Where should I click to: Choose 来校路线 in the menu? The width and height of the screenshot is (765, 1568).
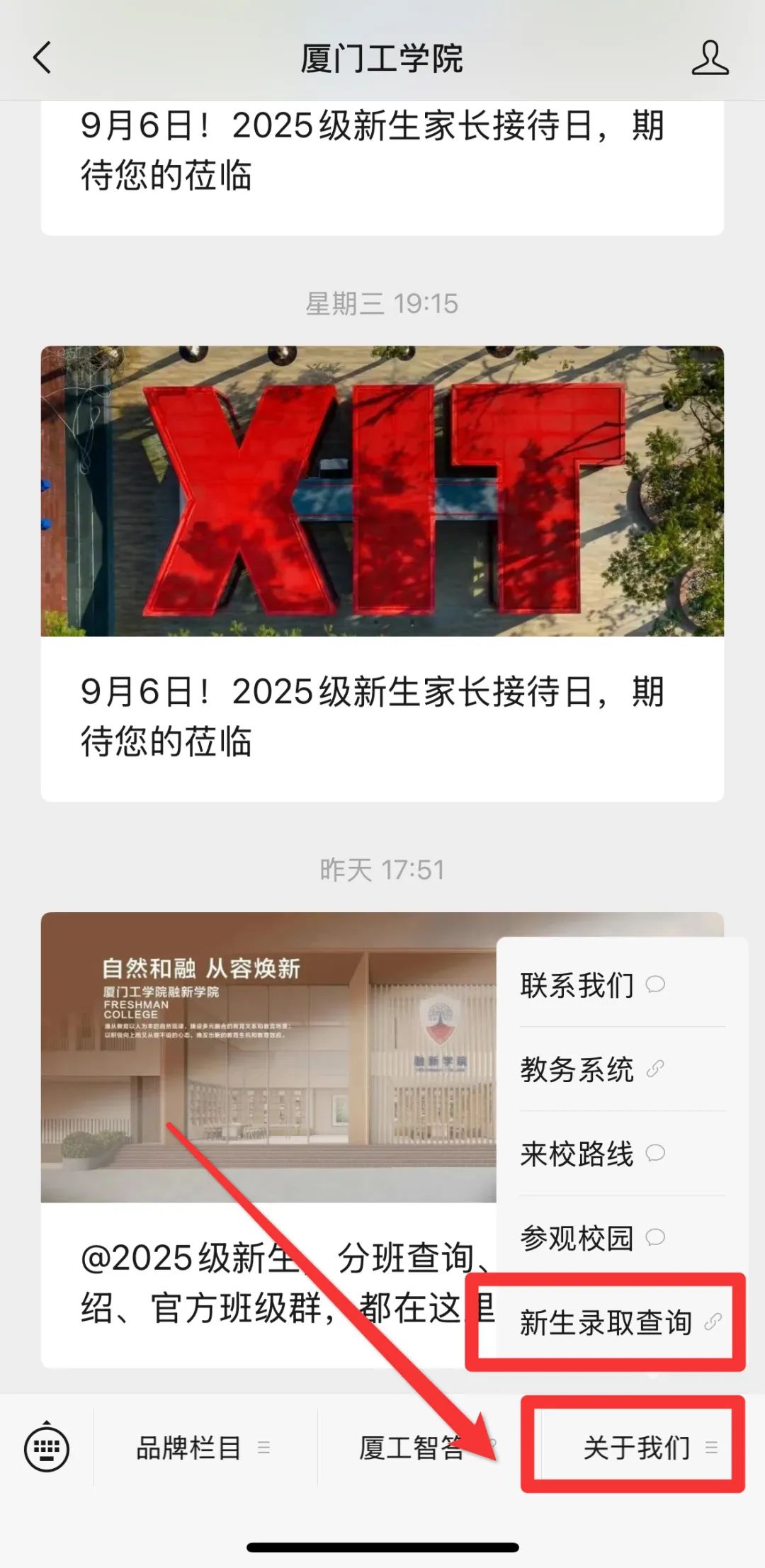pos(591,1154)
